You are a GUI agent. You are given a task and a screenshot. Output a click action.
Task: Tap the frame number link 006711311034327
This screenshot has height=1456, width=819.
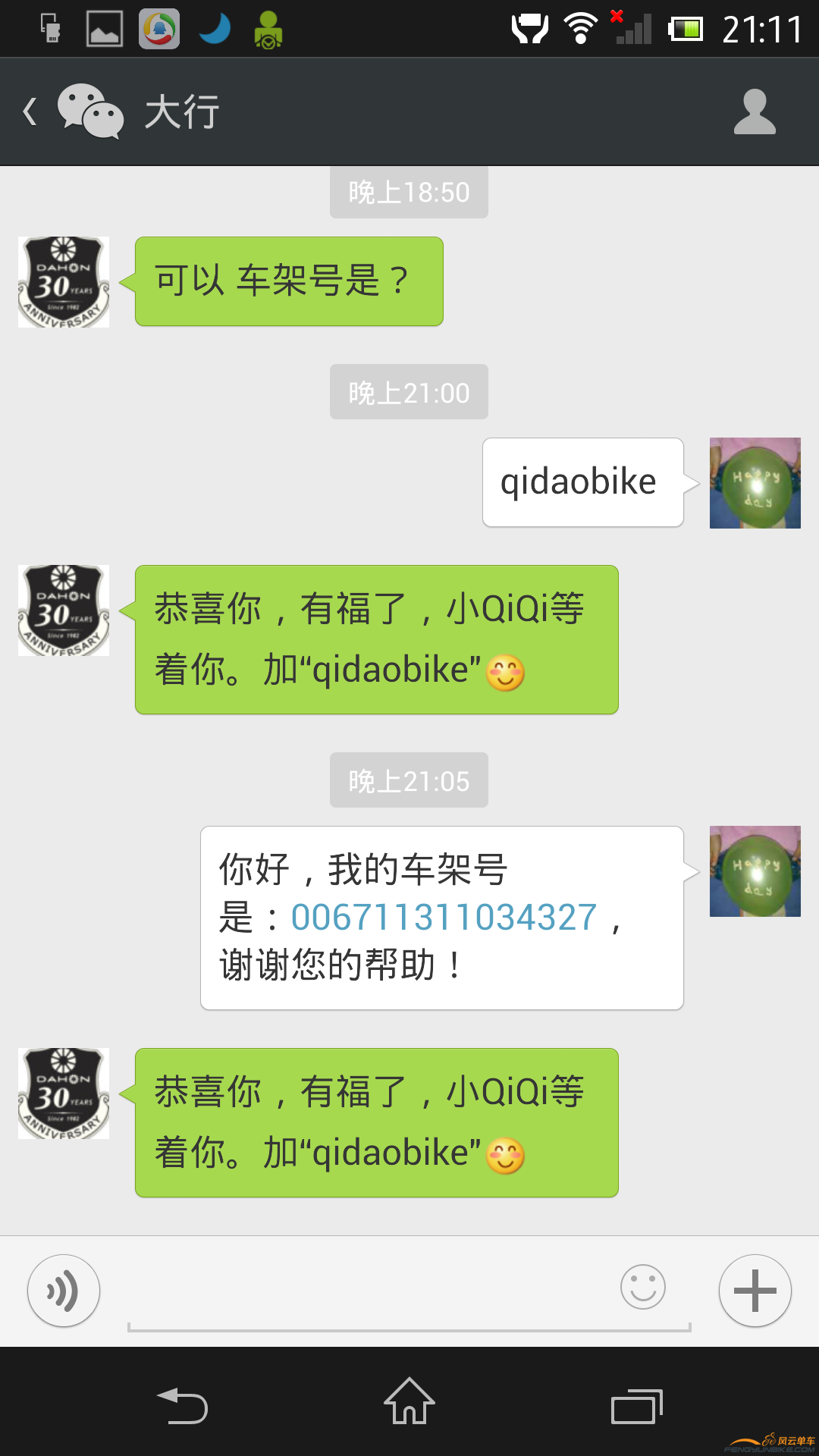[444, 918]
